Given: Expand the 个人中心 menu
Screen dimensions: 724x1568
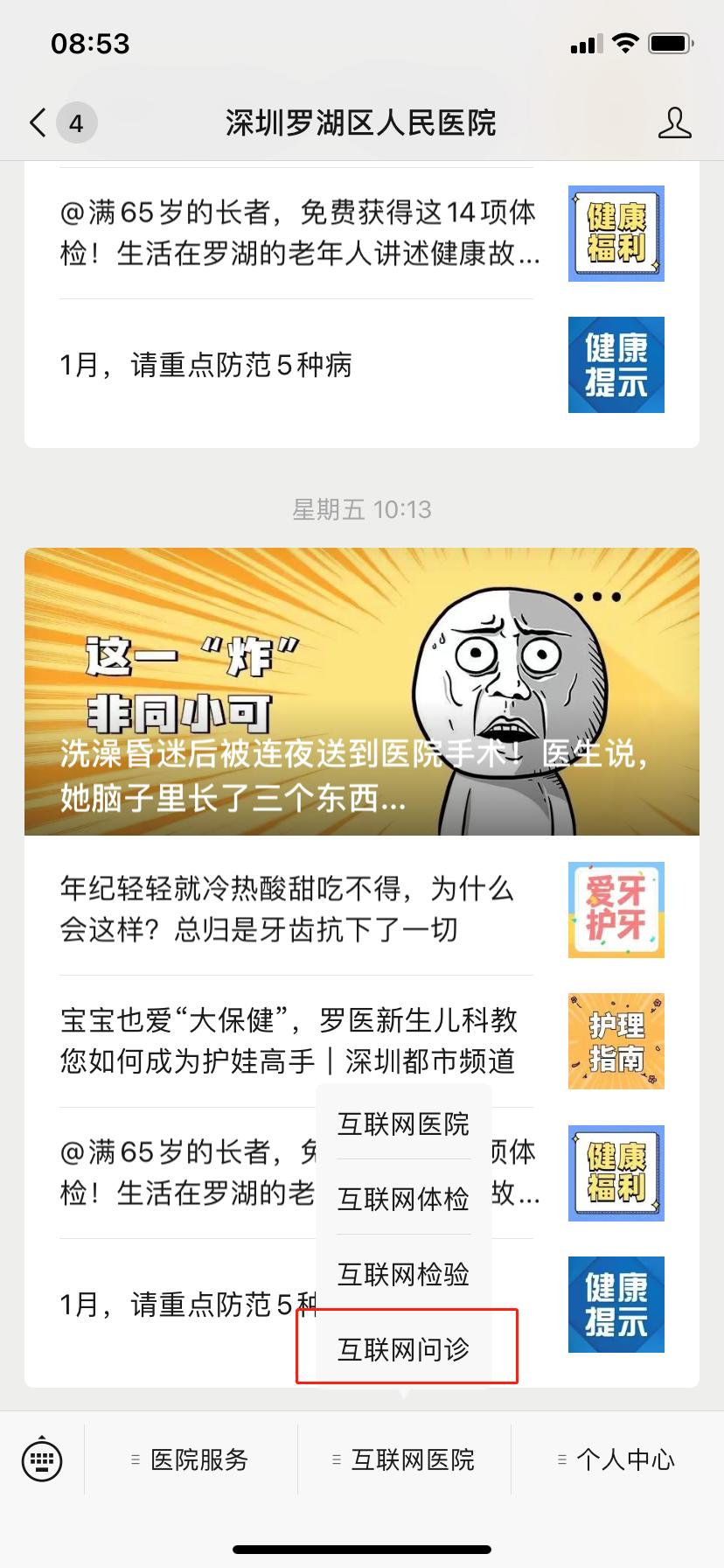Looking at the screenshot, I should pos(616,1459).
